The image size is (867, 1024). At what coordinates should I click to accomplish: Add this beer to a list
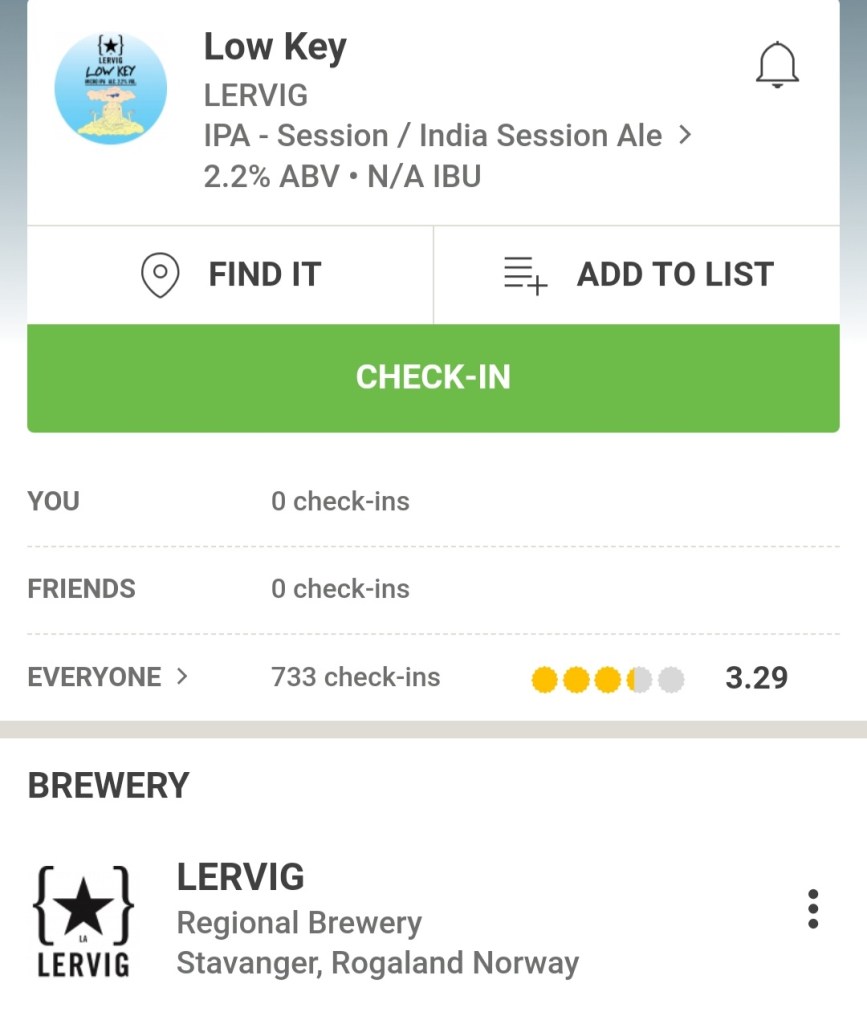(637, 275)
